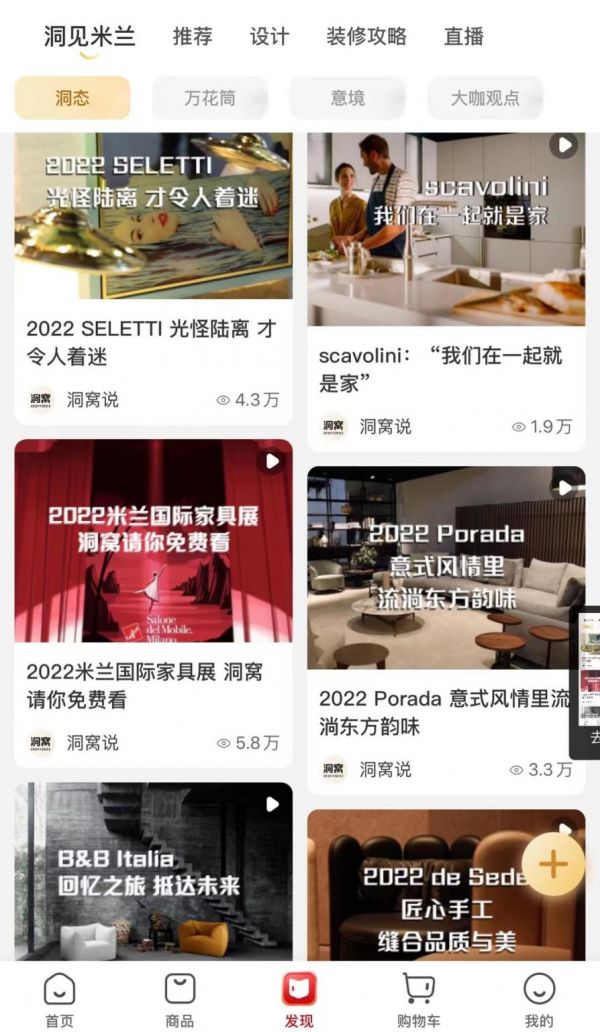Choose the 万花筒 chip
600x1032 pixels.
click(x=210, y=98)
